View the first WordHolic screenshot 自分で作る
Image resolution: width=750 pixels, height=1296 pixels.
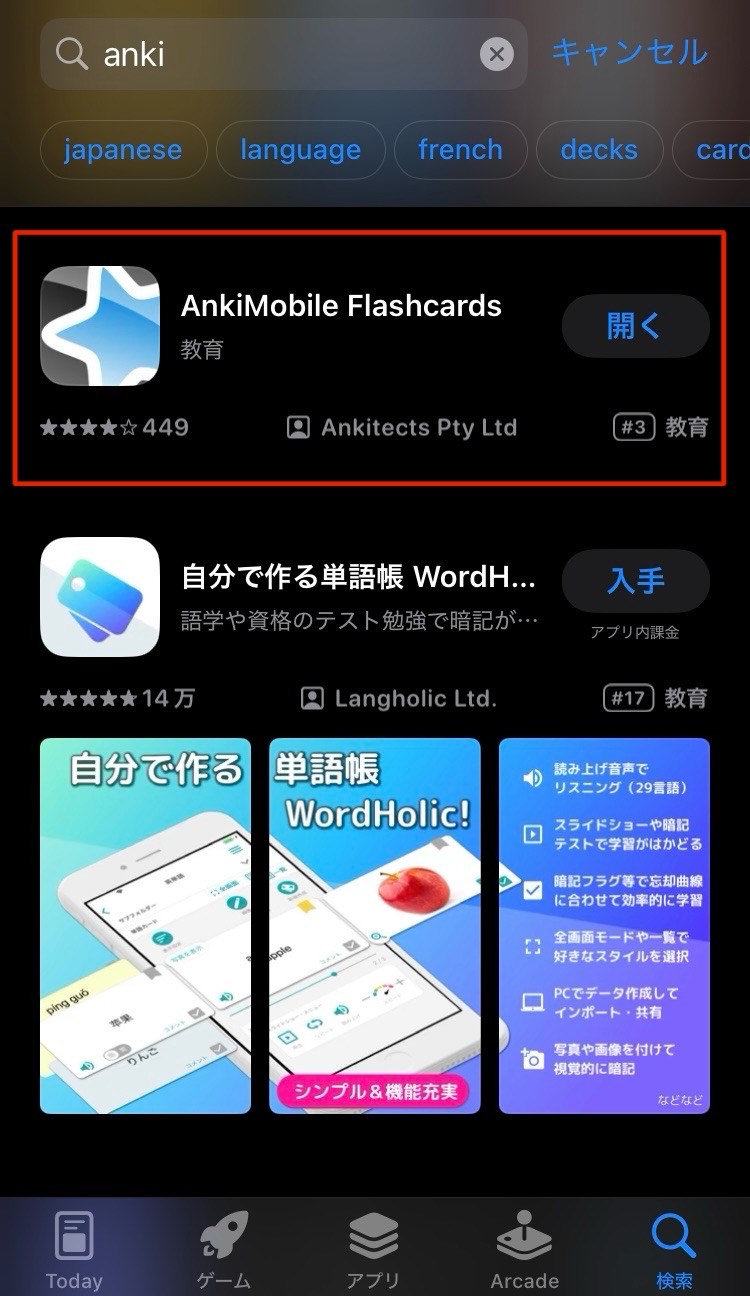coord(146,926)
